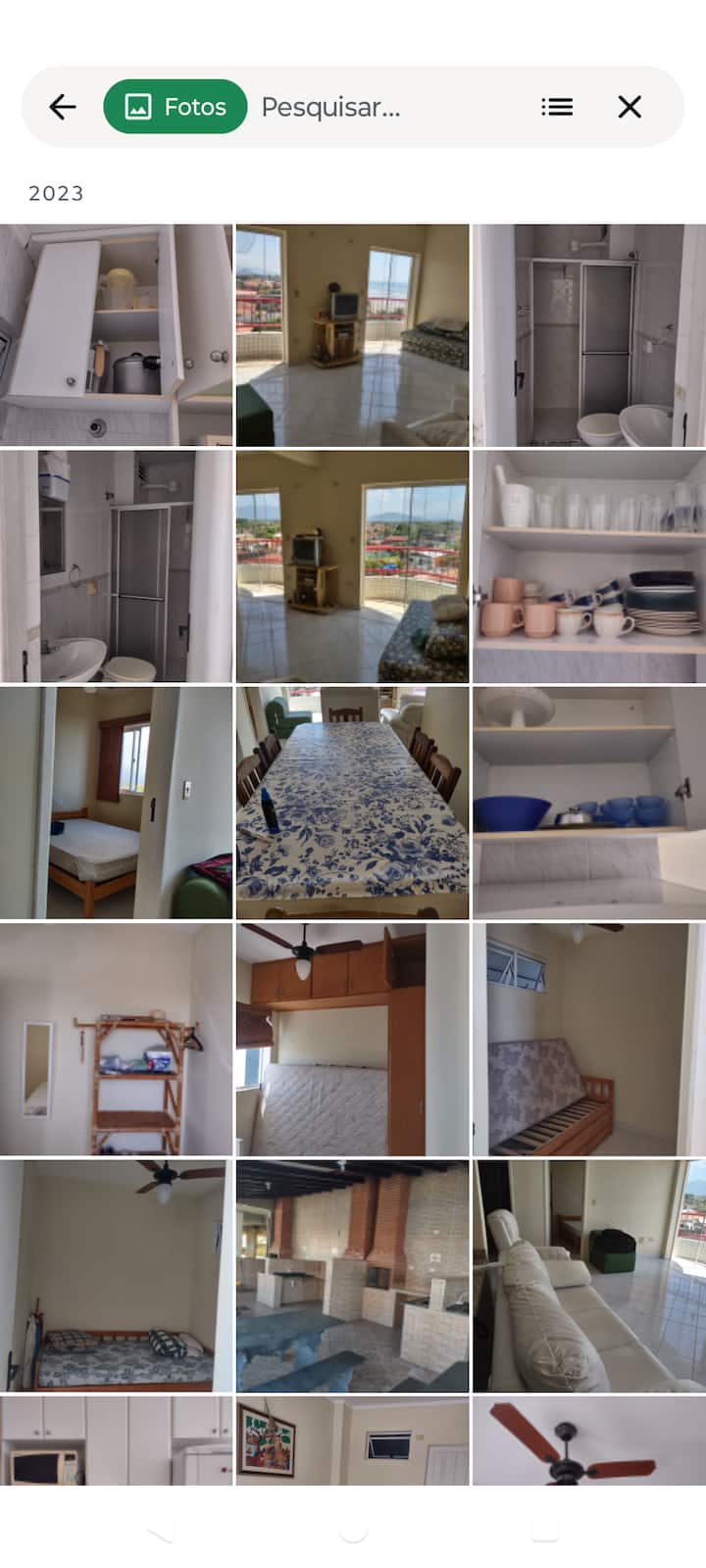Open photo of blue bowls in cupboard
This screenshot has width=706, height=1568.
click(588, 803)
